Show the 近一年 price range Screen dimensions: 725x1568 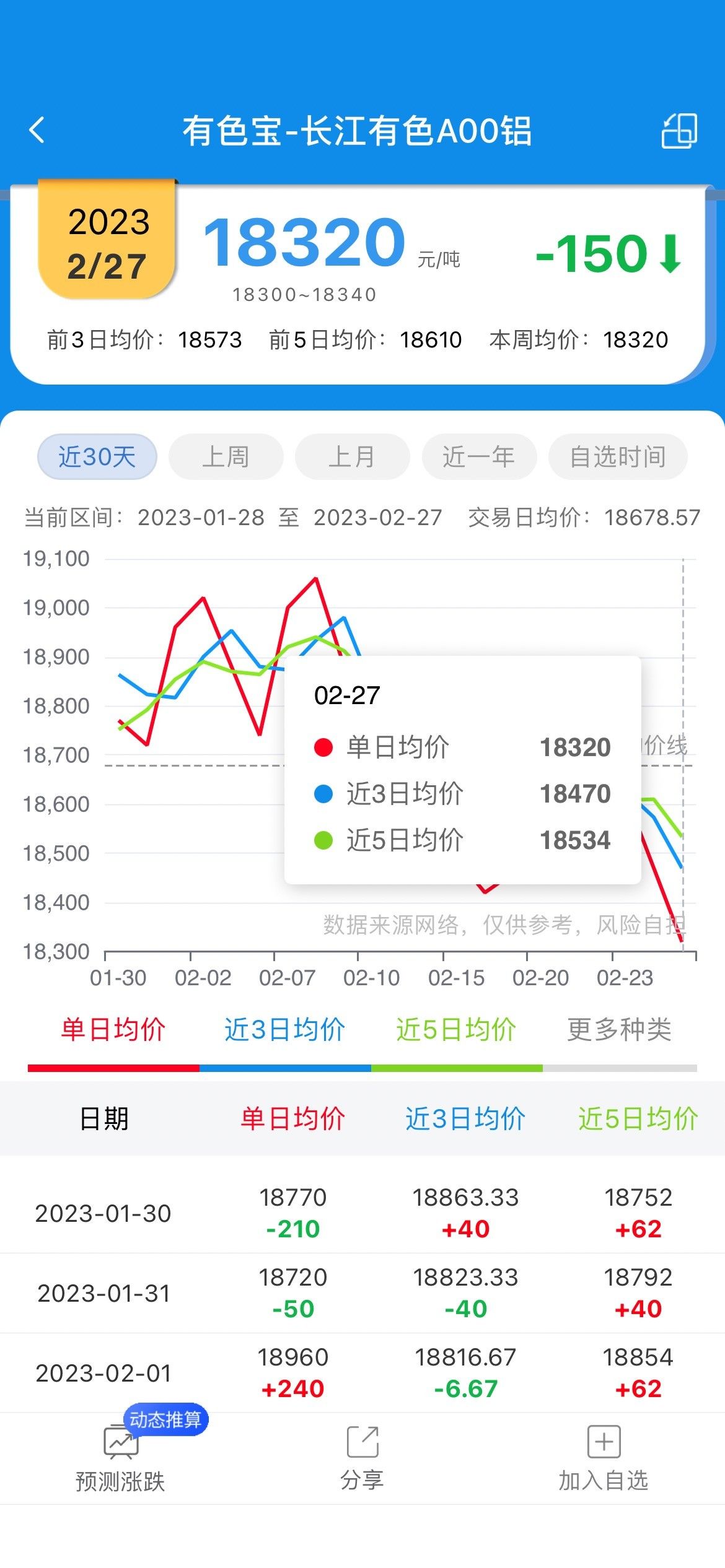click(x=478, y=457)
